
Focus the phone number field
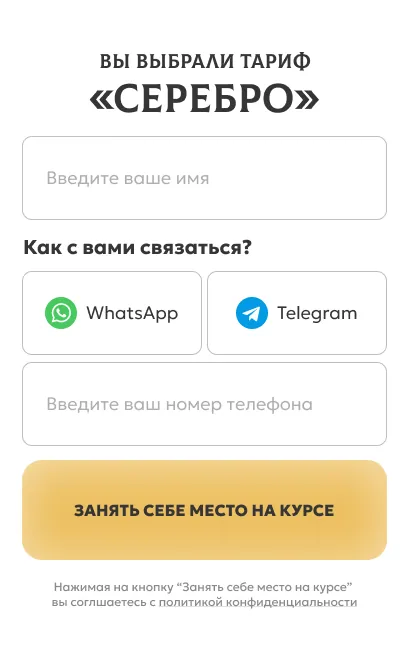tap(204, 404)
